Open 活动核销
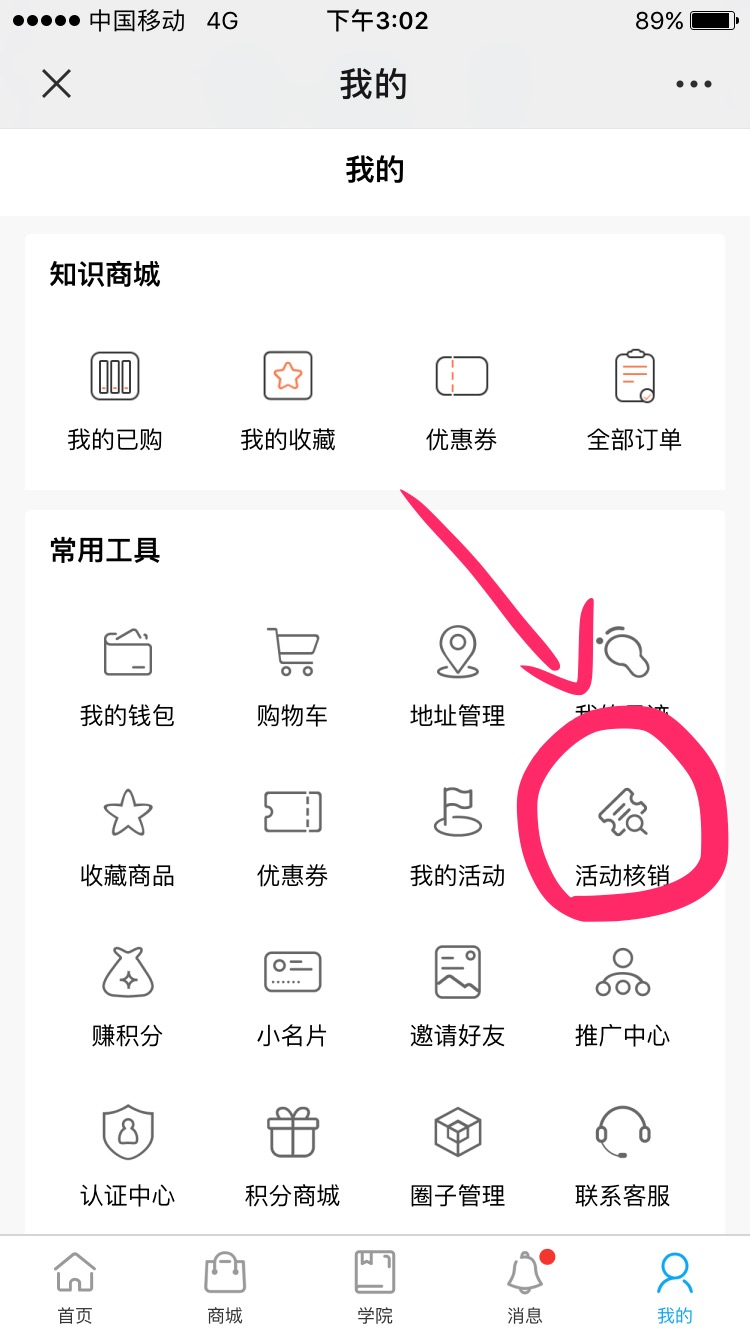750x1334 pixels. (623, 835)
